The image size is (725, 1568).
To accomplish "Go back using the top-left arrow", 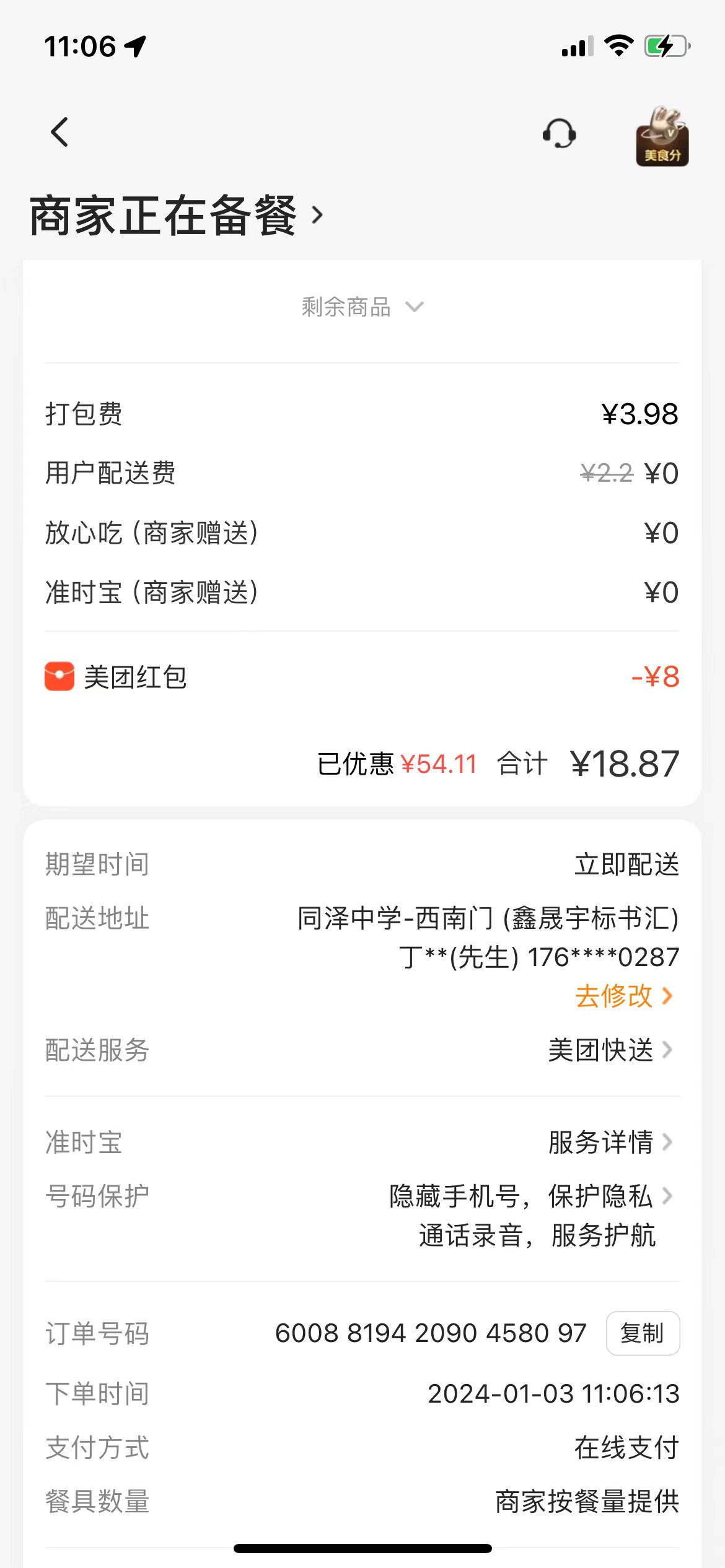I will [60, 133].
